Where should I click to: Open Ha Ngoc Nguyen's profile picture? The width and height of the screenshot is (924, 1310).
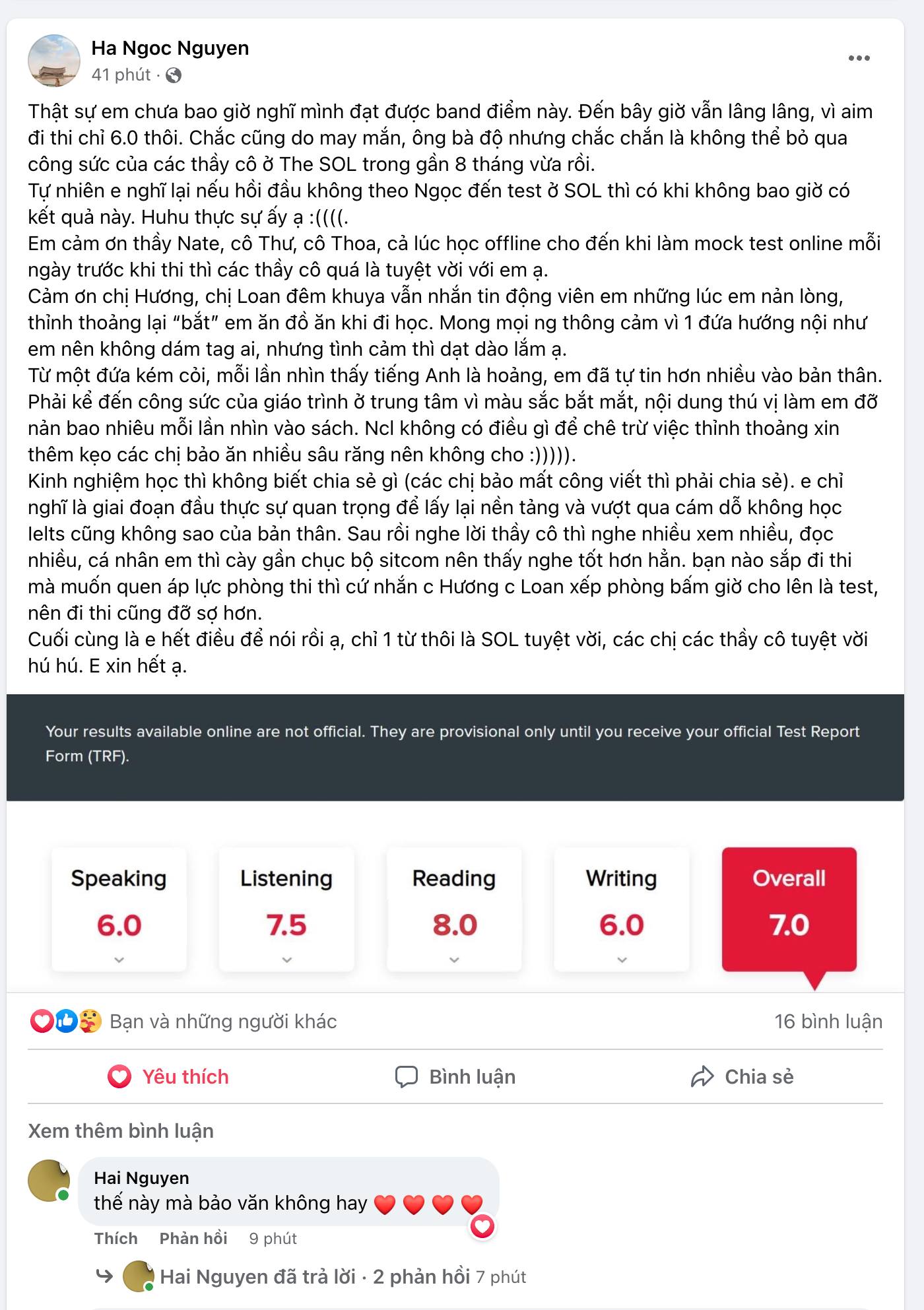click(53, 61)
